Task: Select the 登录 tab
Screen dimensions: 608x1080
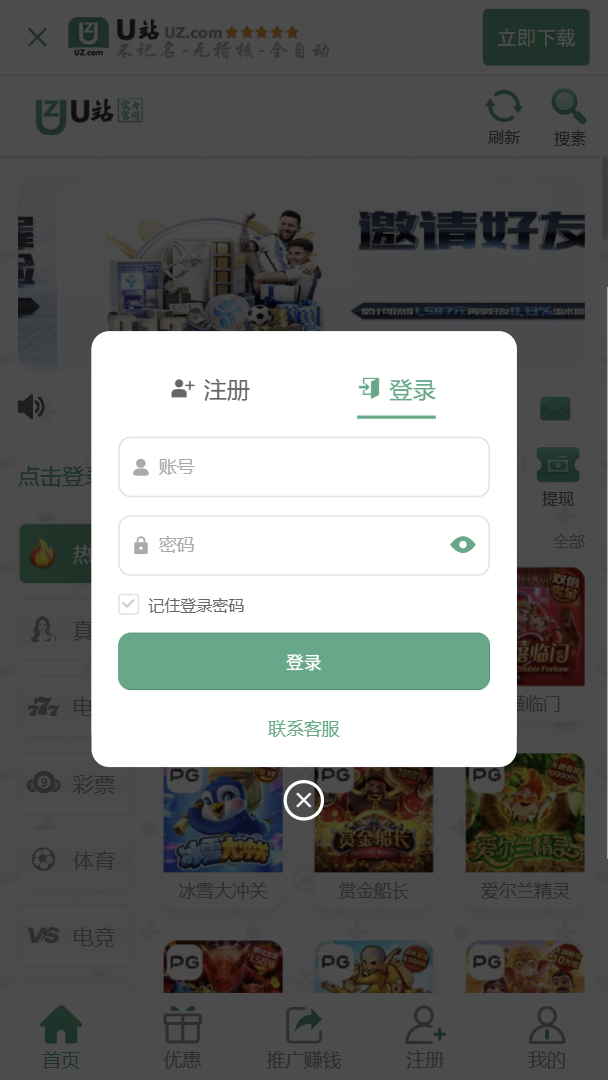Action: tap(397, 390)
